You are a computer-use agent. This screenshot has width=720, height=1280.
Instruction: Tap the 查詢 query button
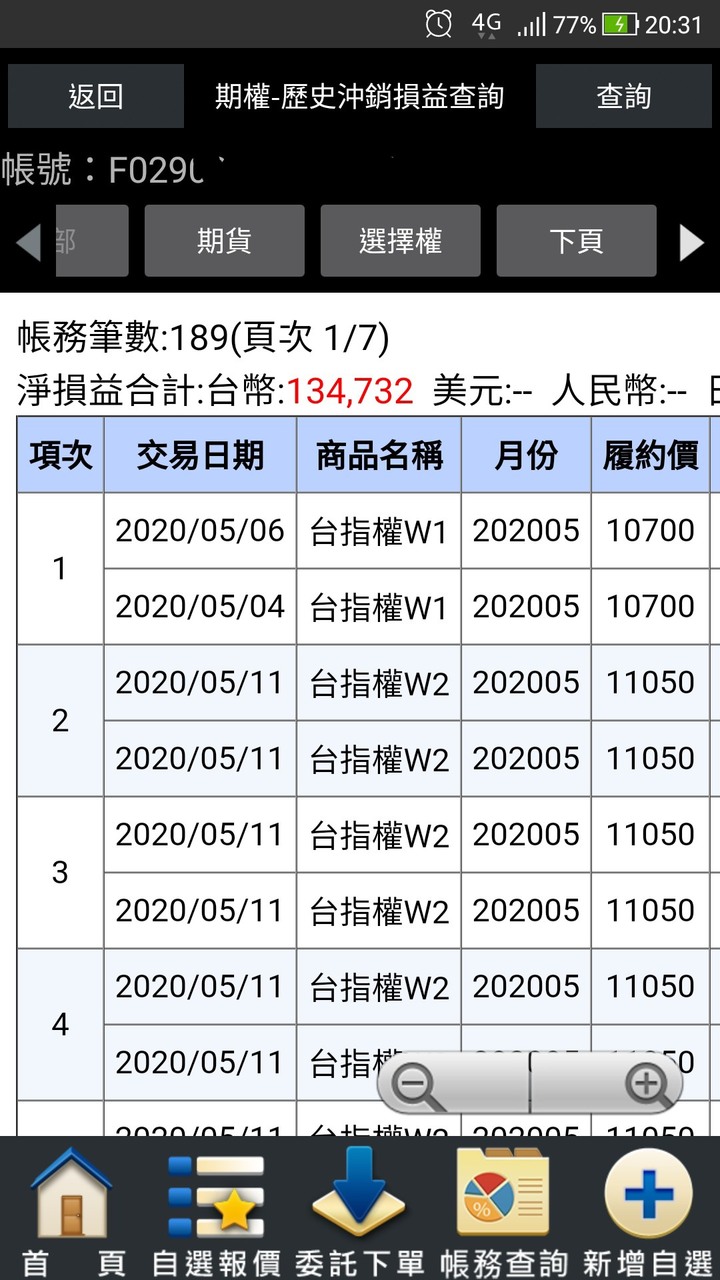[623, 96]
